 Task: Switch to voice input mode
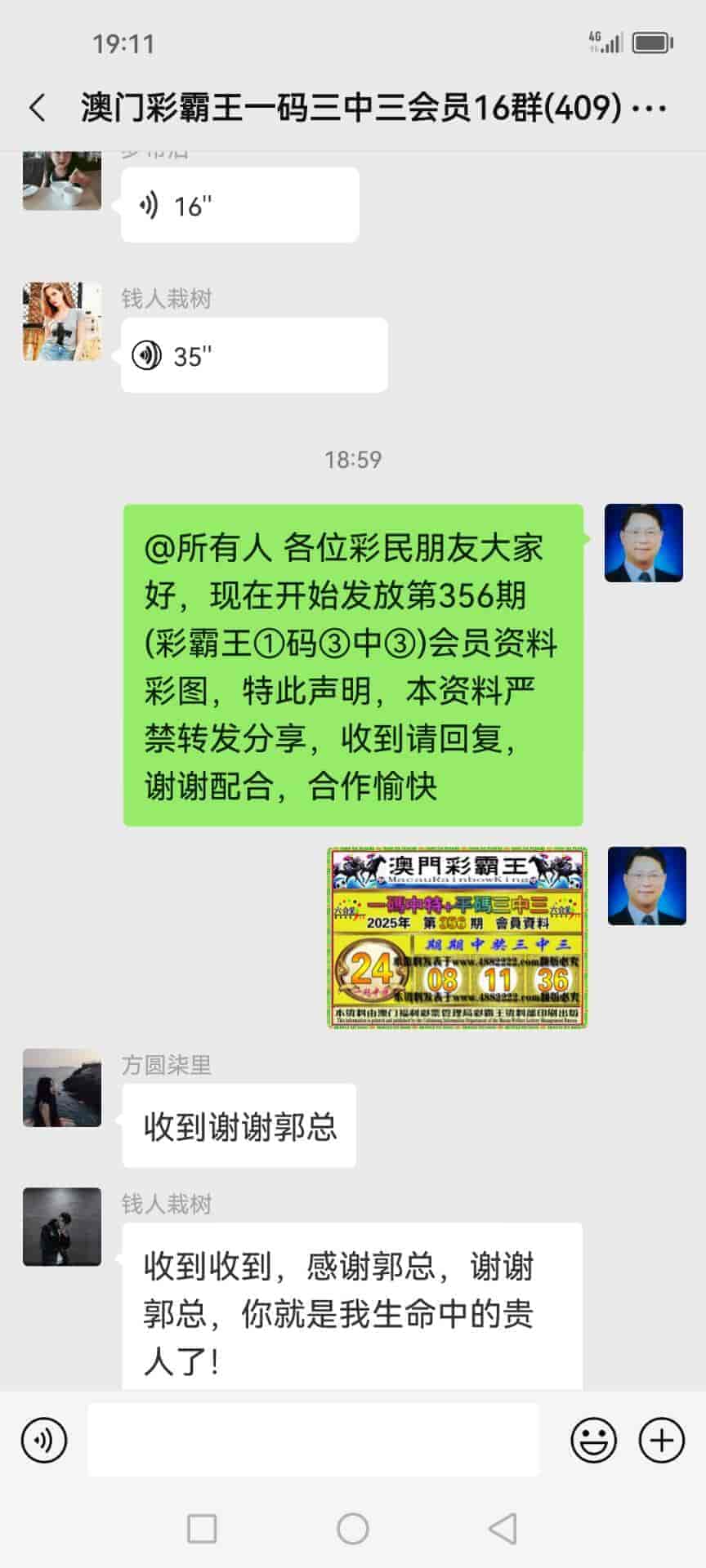(44, 1440)
